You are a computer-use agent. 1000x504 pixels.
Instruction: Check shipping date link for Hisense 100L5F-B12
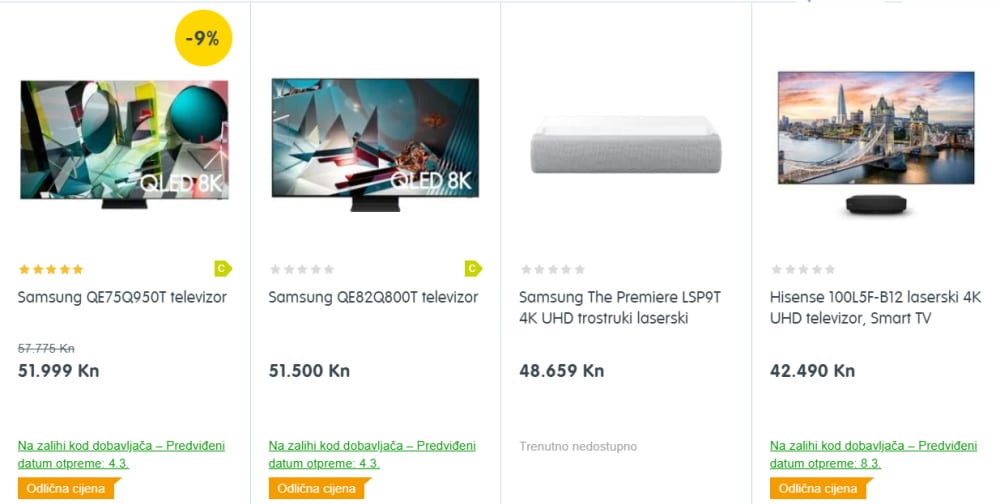[873, 454]
